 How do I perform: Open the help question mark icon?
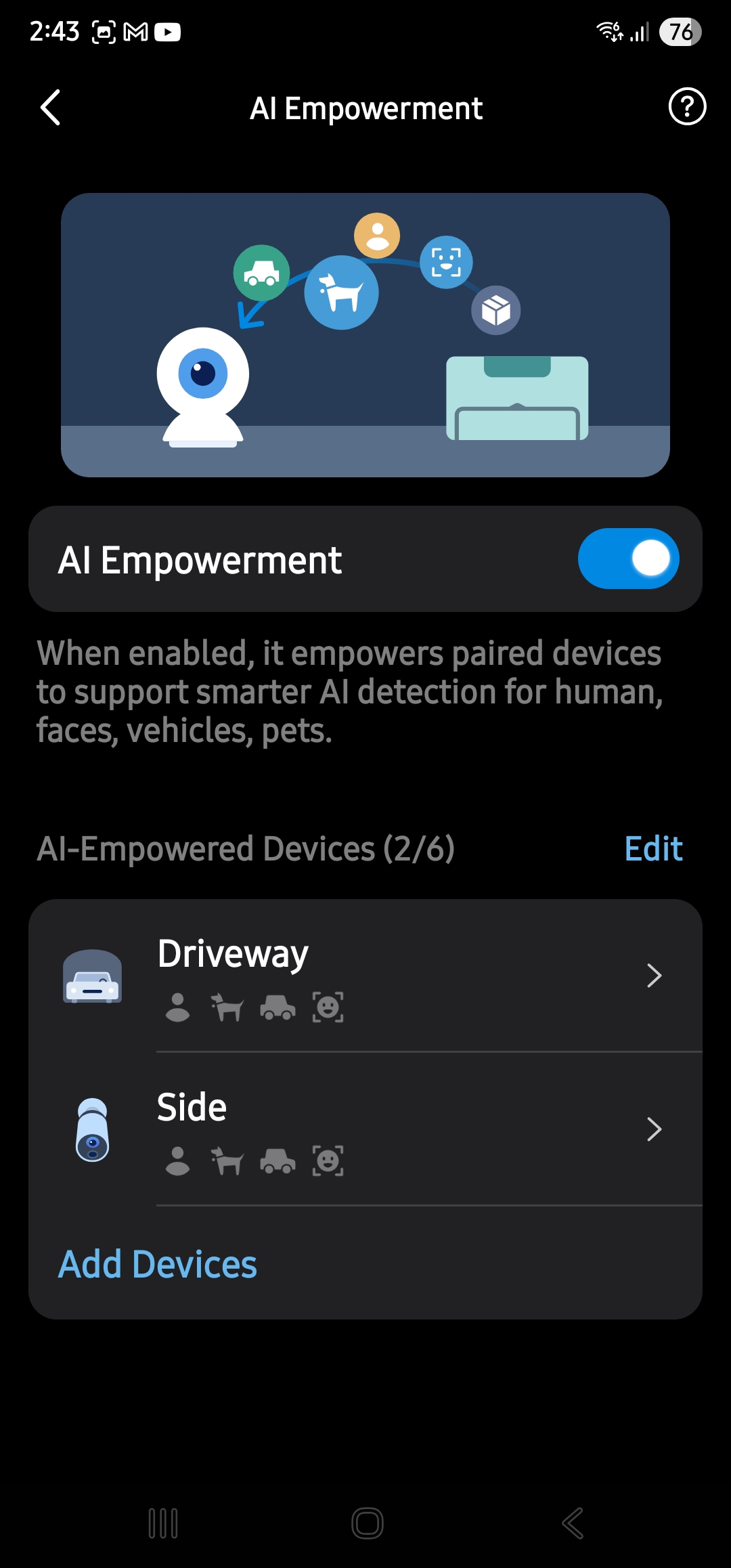coord(687,107)
